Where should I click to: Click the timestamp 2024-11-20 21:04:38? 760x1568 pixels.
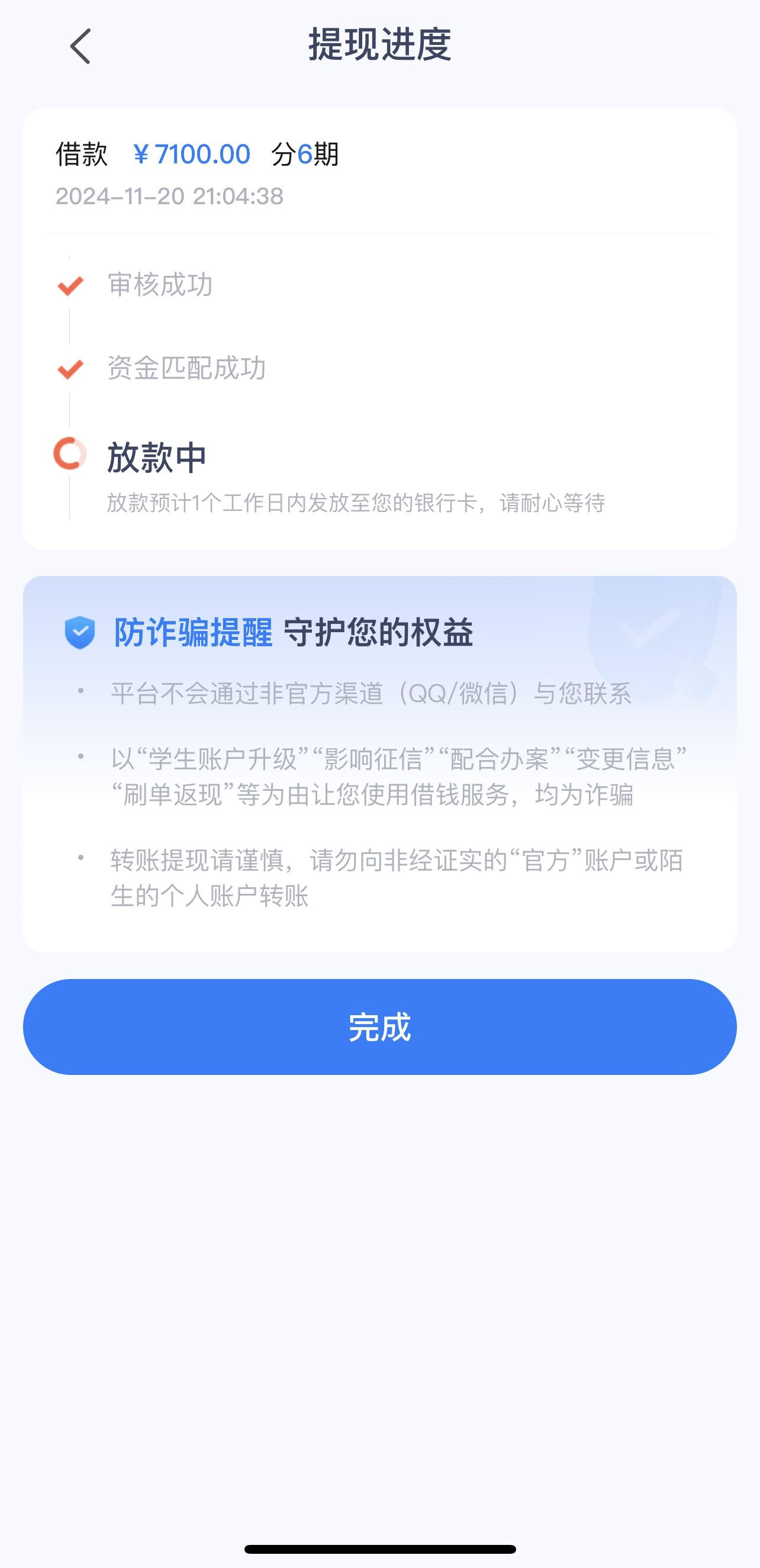click(x=168, y=196)
